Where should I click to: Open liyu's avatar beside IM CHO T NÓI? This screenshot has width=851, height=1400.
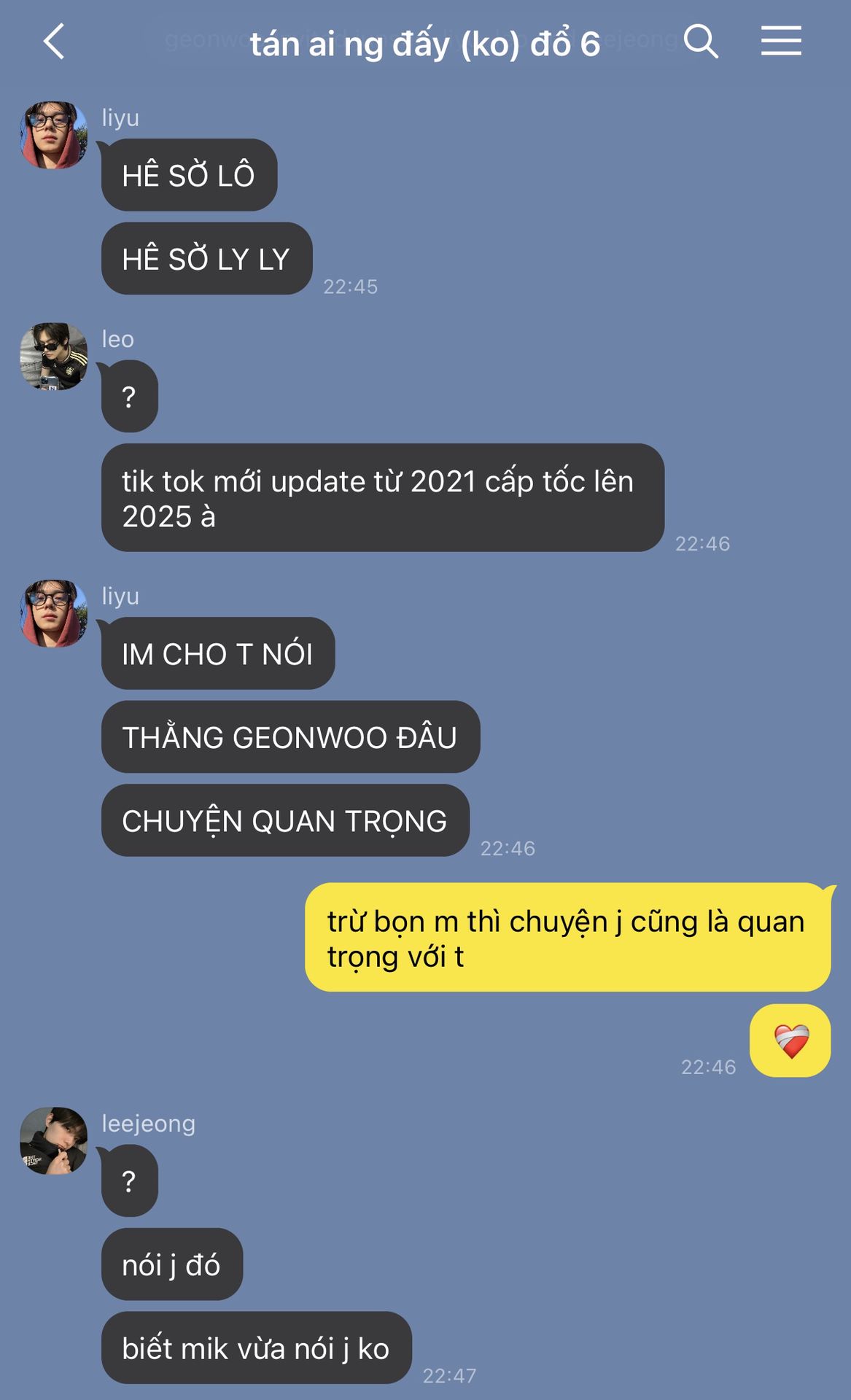click(53, 614)
